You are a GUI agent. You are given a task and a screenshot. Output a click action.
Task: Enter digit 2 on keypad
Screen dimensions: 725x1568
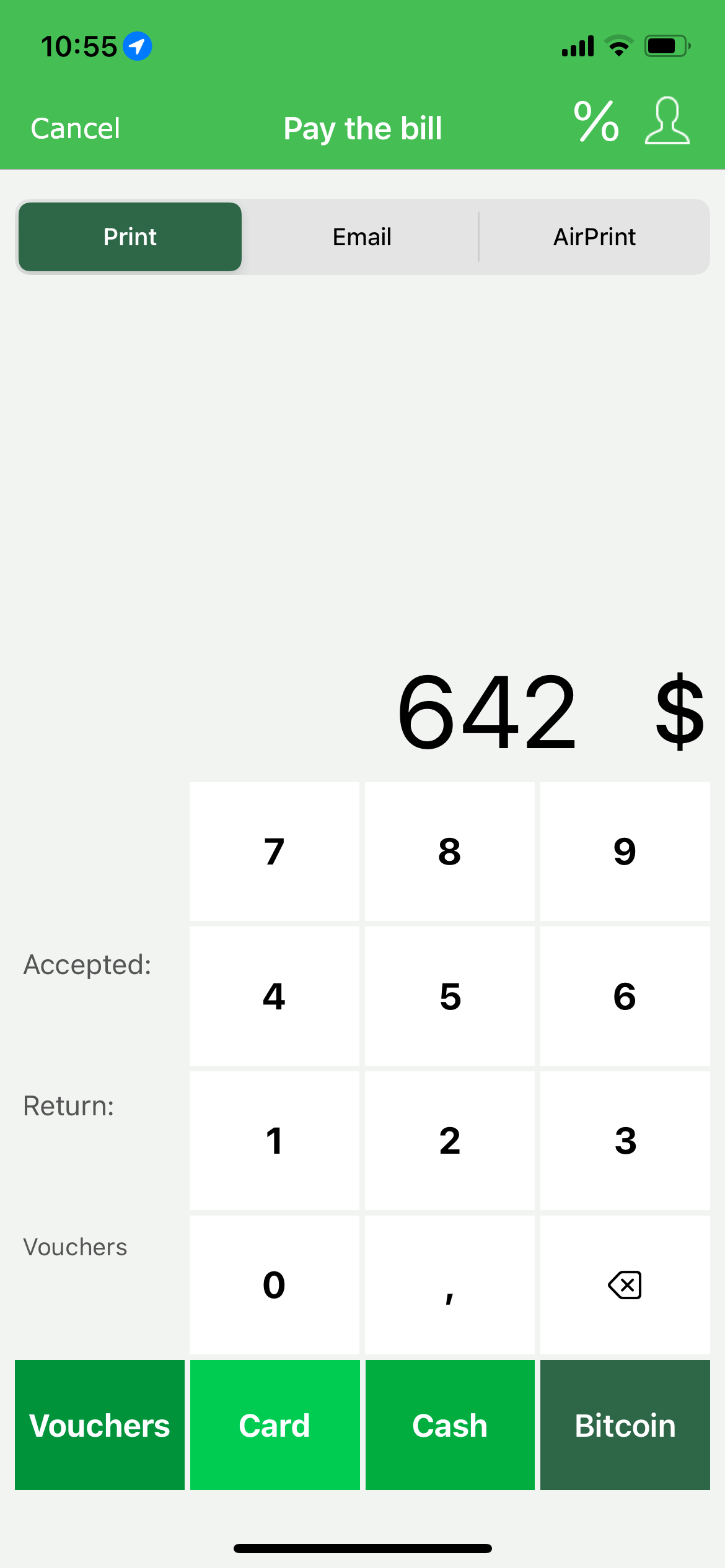tap(449, 1141)
